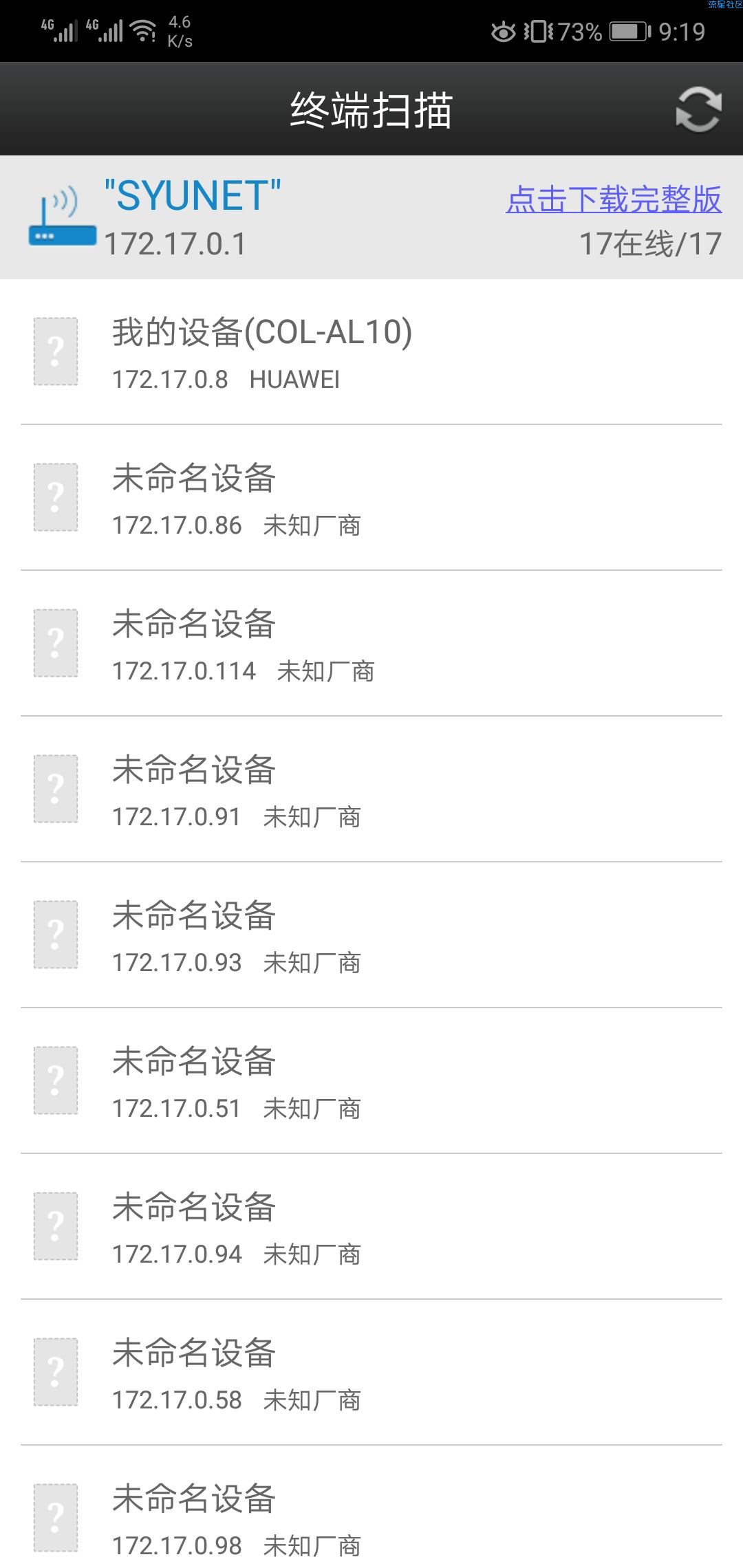Select the device at 172.17.0.94
This screenshot has width=743, height=1568.
[371, 1227]
